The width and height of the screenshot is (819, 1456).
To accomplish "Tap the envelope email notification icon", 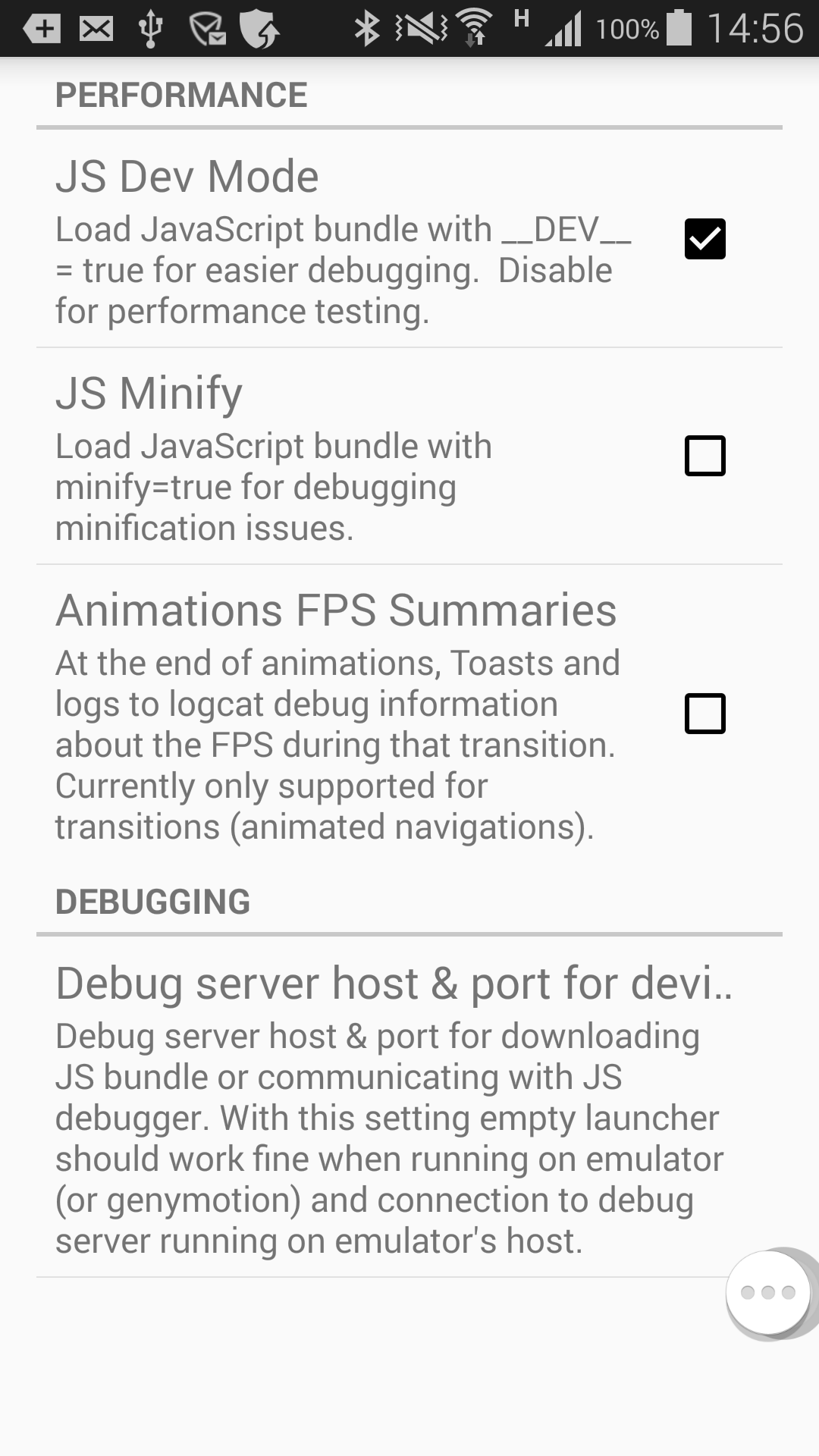I will (x=96, y=29).
